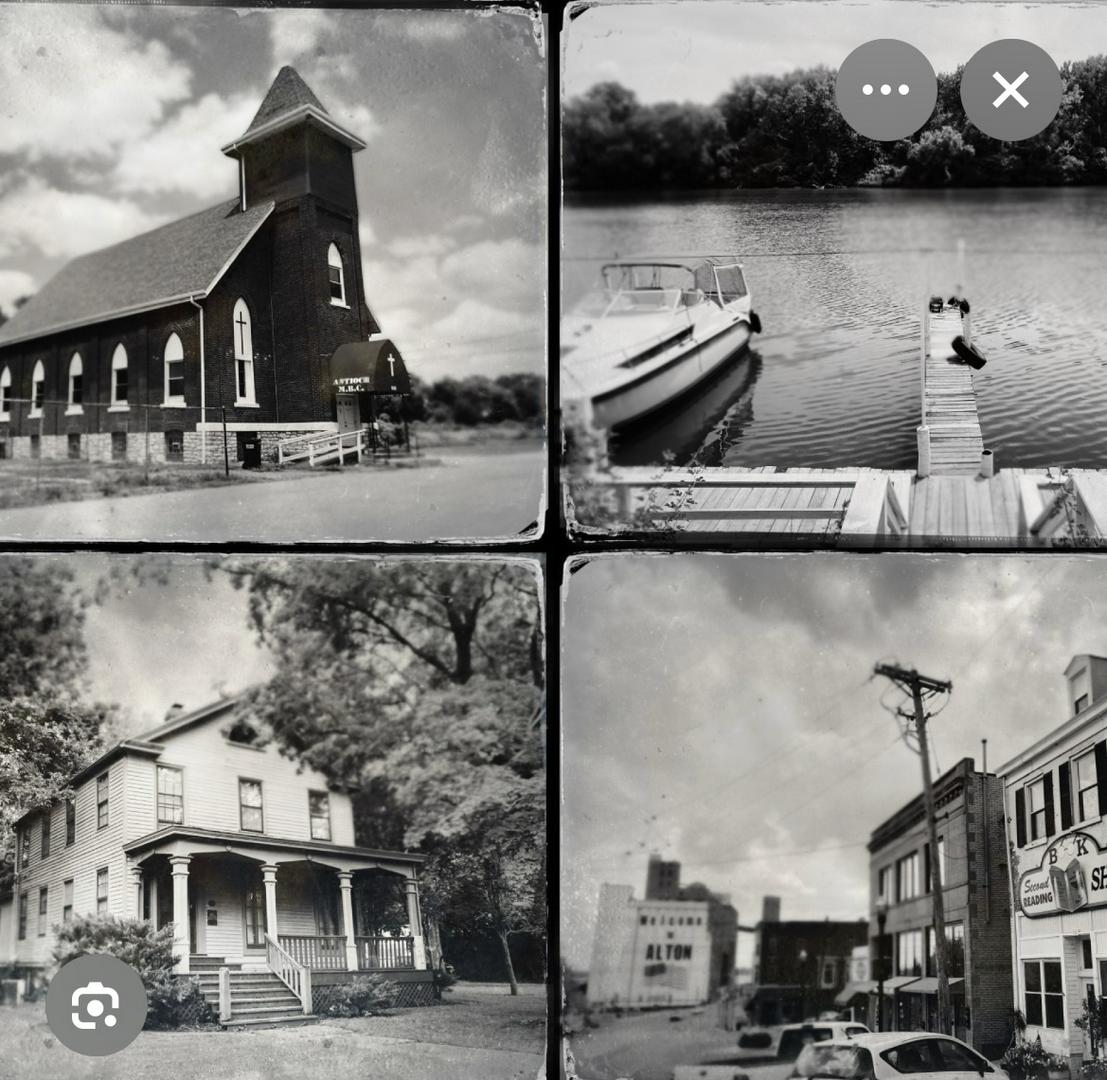Close the image viewer
The width and height of the screenshot is (1107, 1080).
[1010, 90]
